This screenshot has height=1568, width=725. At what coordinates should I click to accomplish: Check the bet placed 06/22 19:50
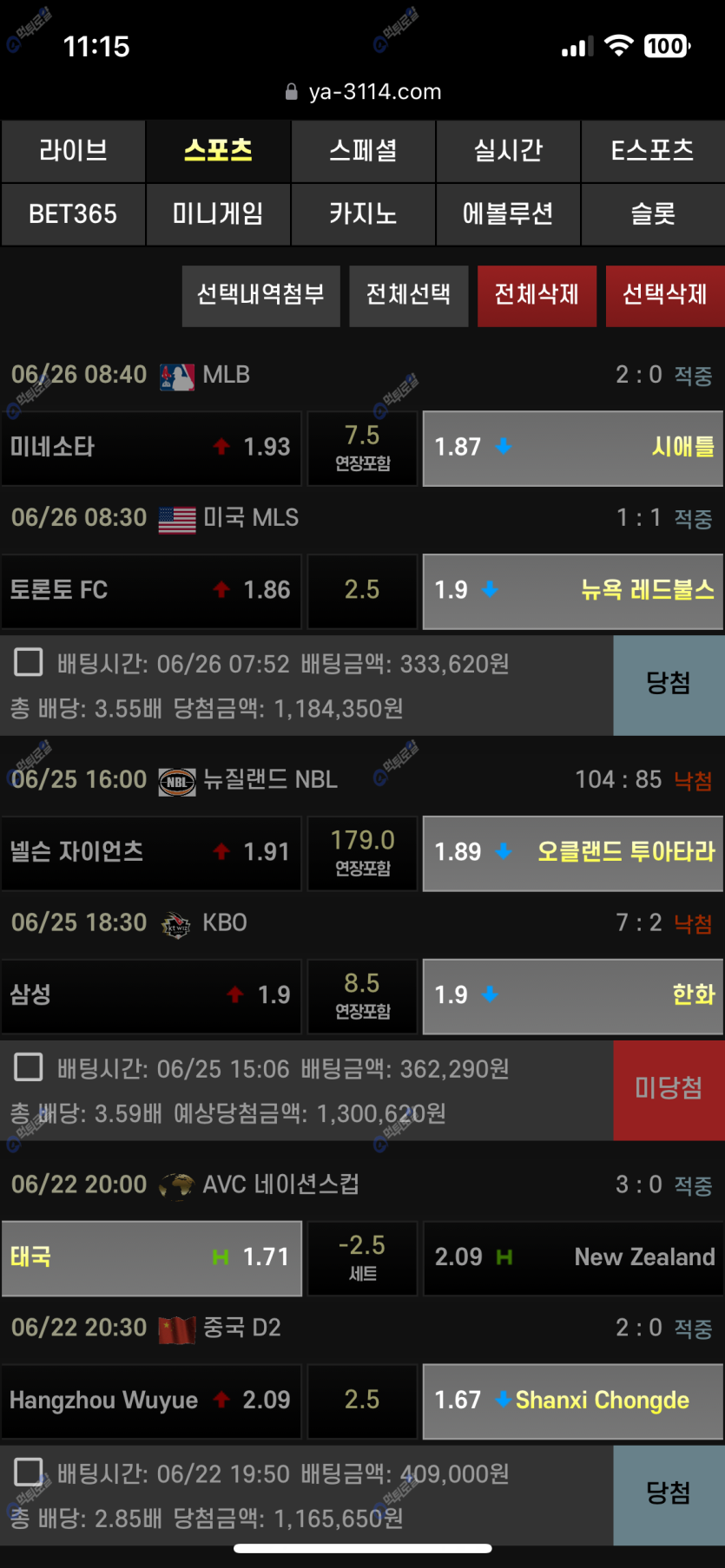click(29, 1472)
